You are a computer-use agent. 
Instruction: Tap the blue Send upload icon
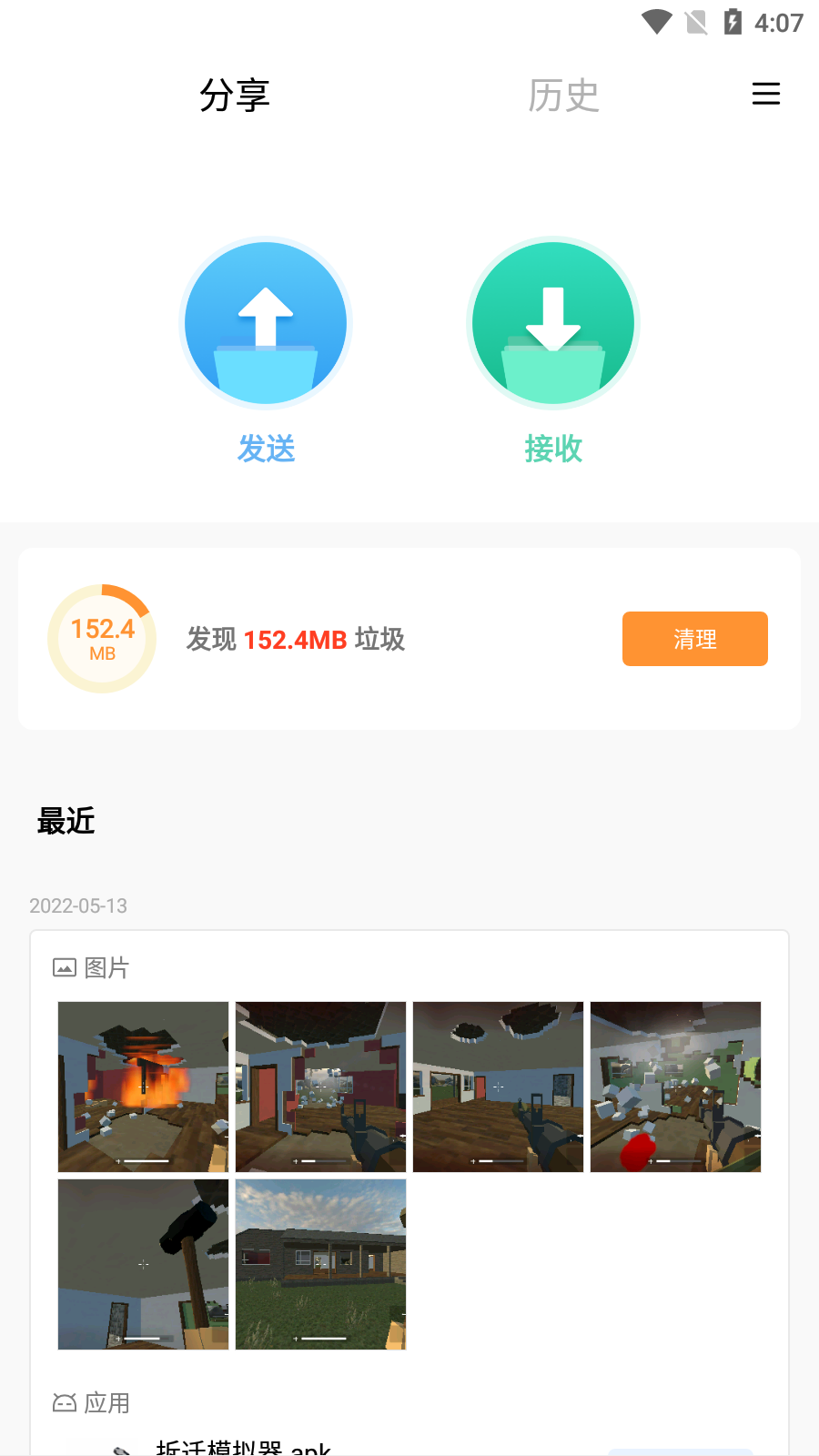(265, 323)
